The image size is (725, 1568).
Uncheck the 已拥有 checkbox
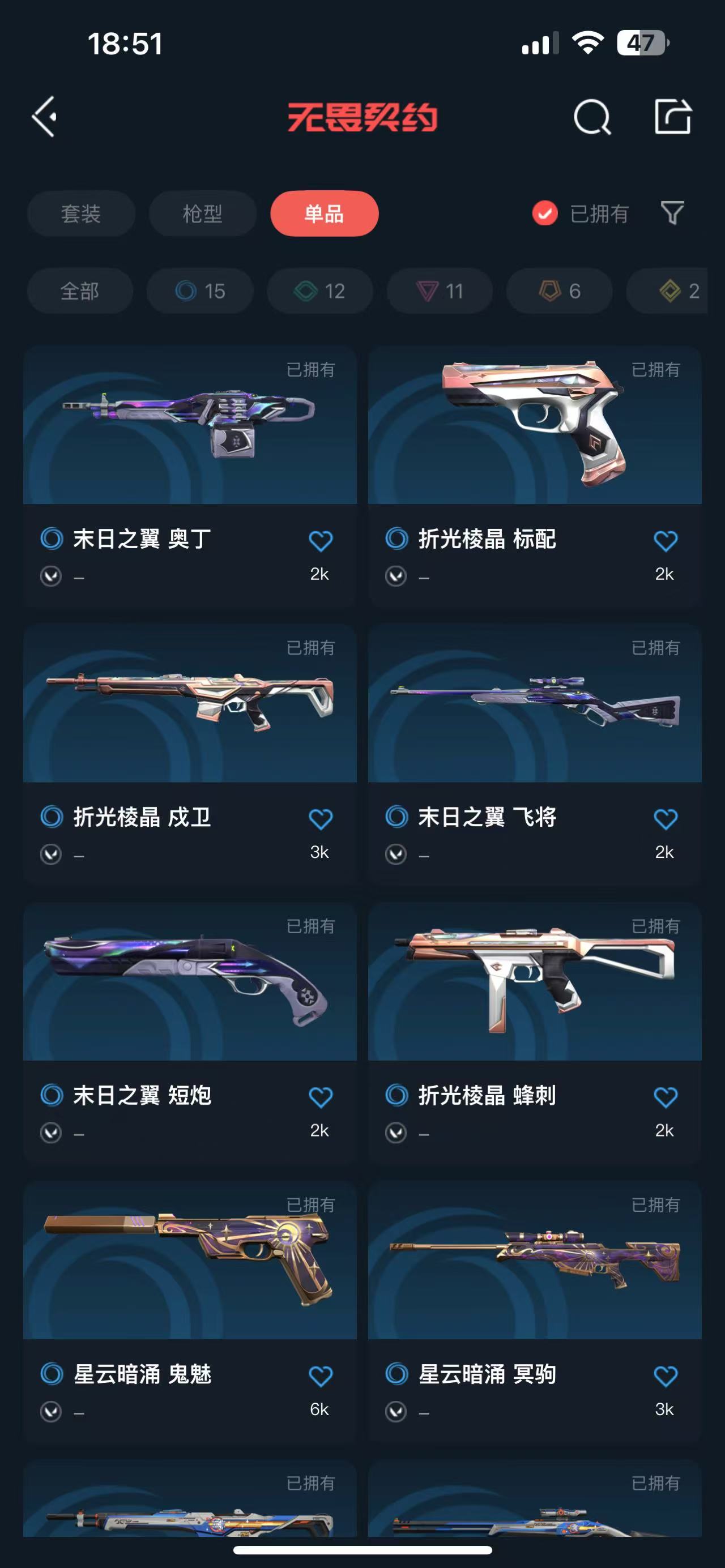pyautogui.click(x=545, y=213)
